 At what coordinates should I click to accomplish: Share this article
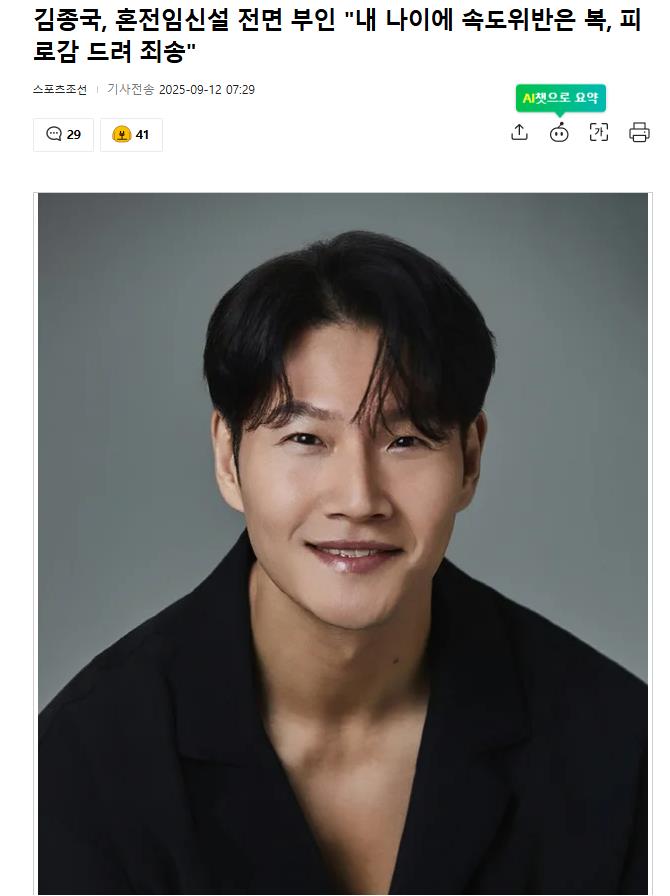point(519,132)
